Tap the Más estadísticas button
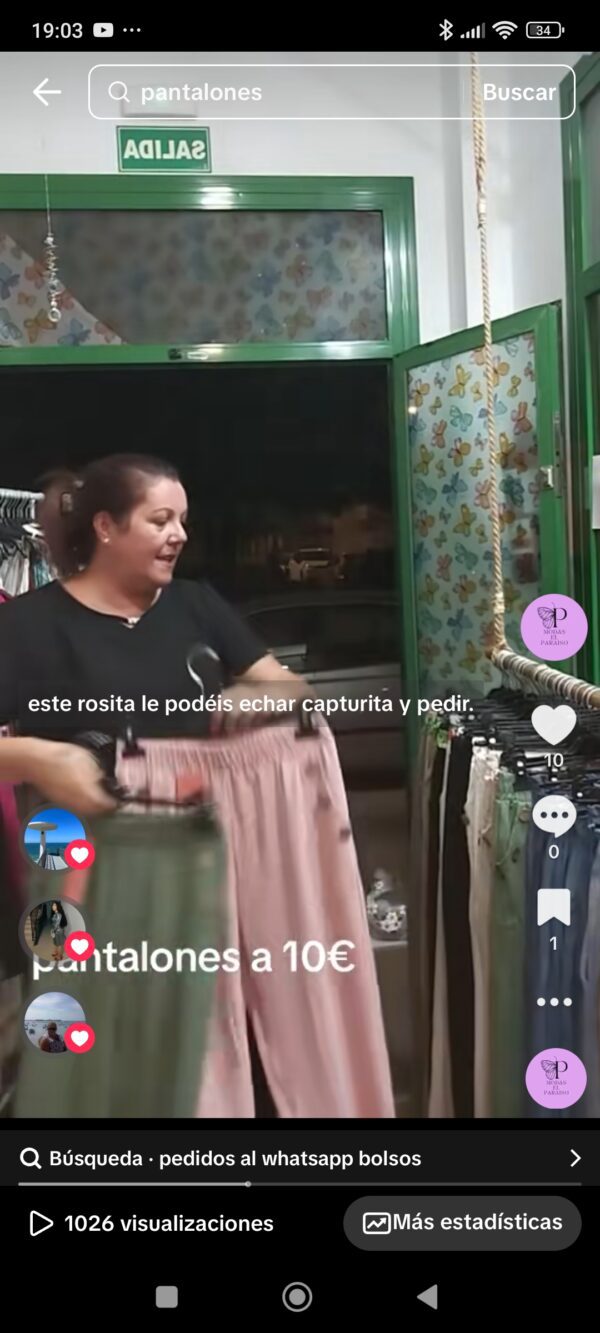 click(x=462, y=1222)
